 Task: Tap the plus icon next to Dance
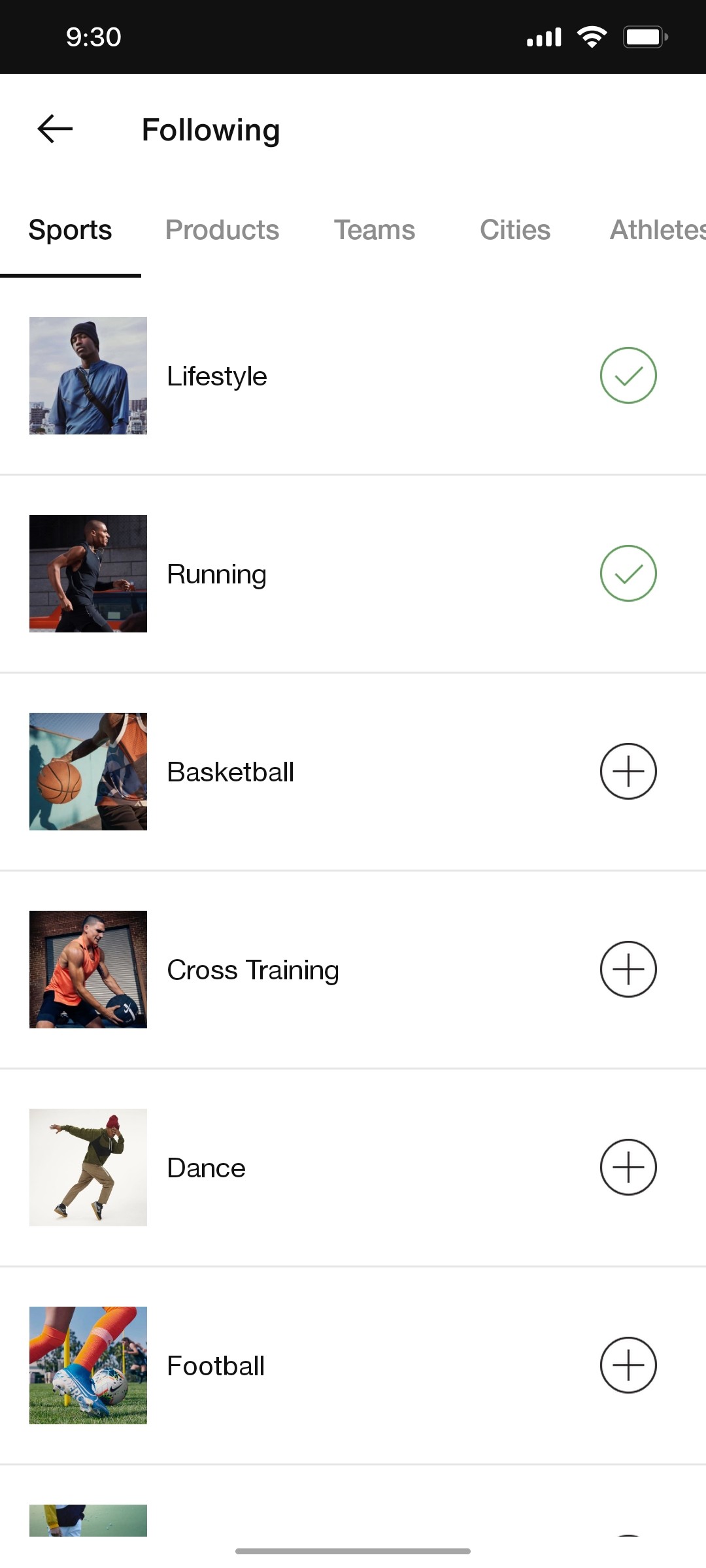[x=628, y=1168]
